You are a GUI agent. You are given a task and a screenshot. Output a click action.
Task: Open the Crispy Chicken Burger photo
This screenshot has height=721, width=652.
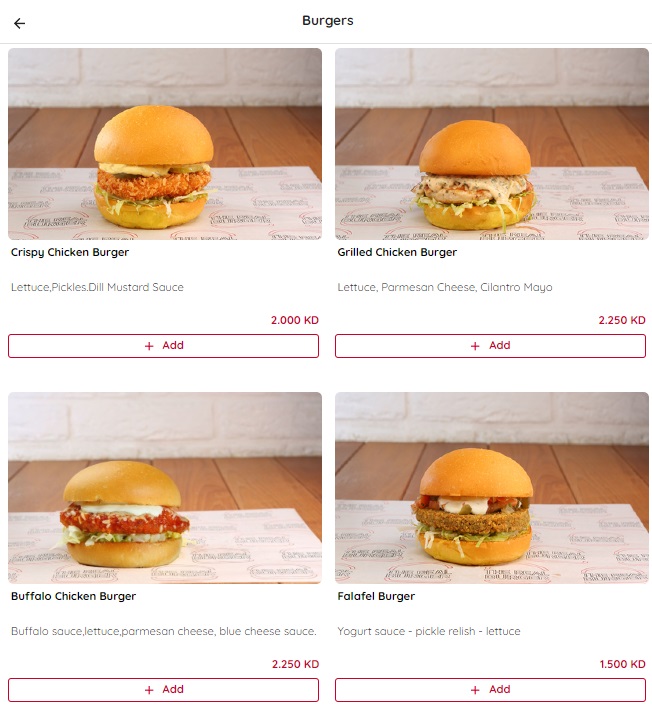tap(165, 144)
